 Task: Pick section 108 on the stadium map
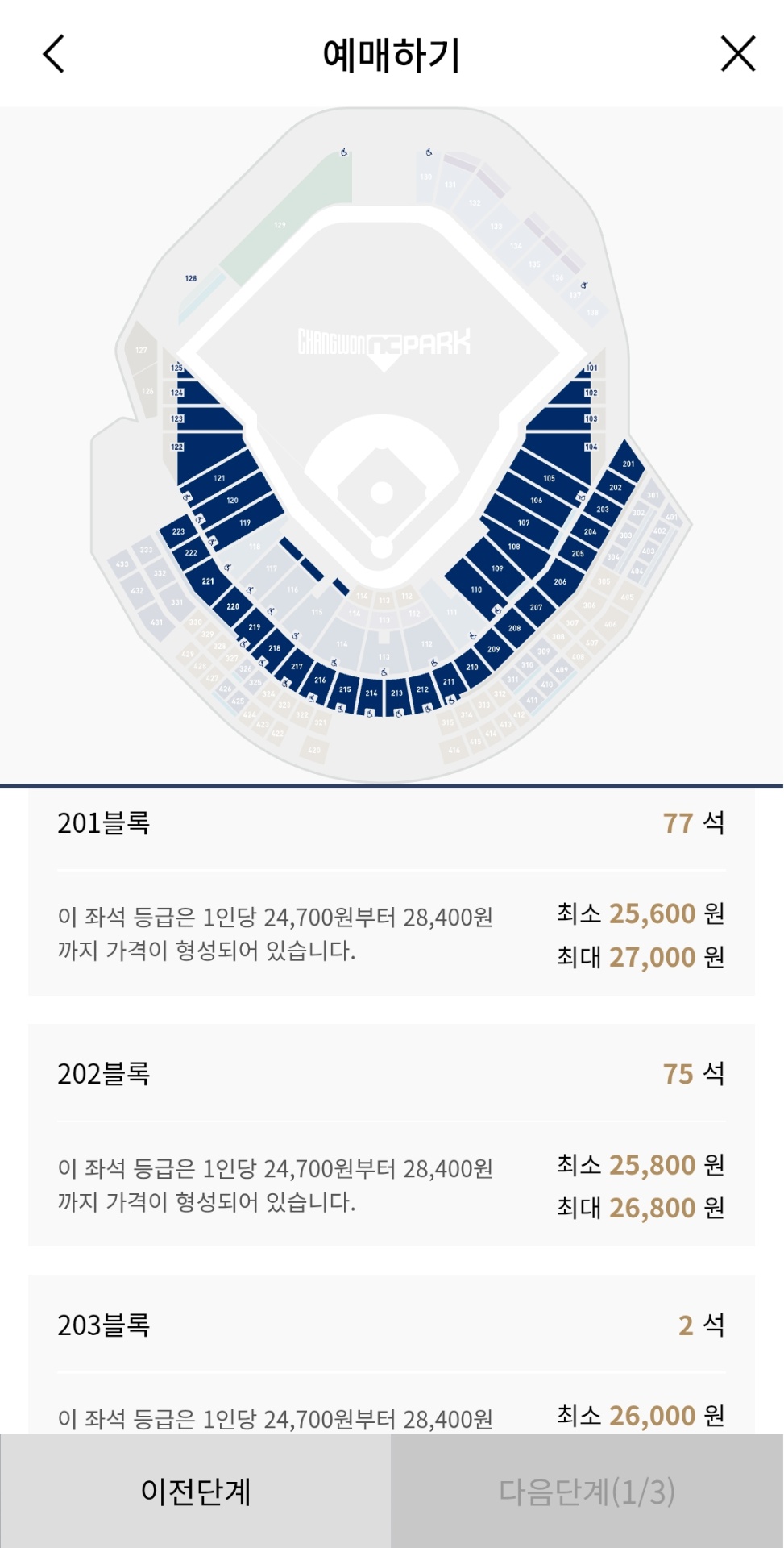[514, 548]
